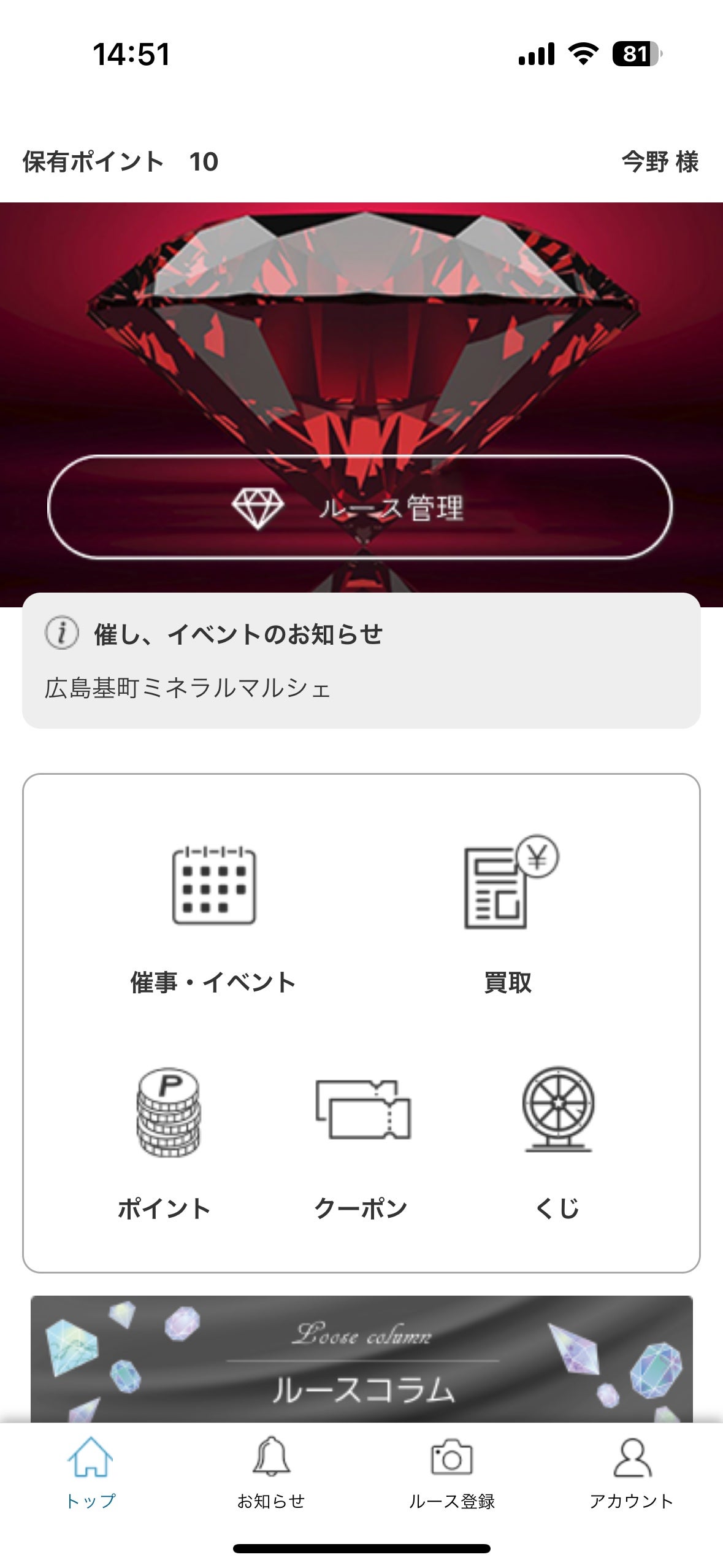Open the ポイント section
Screen dimensions: 723x1568
pyautogui.click(x=166, y=1142)
